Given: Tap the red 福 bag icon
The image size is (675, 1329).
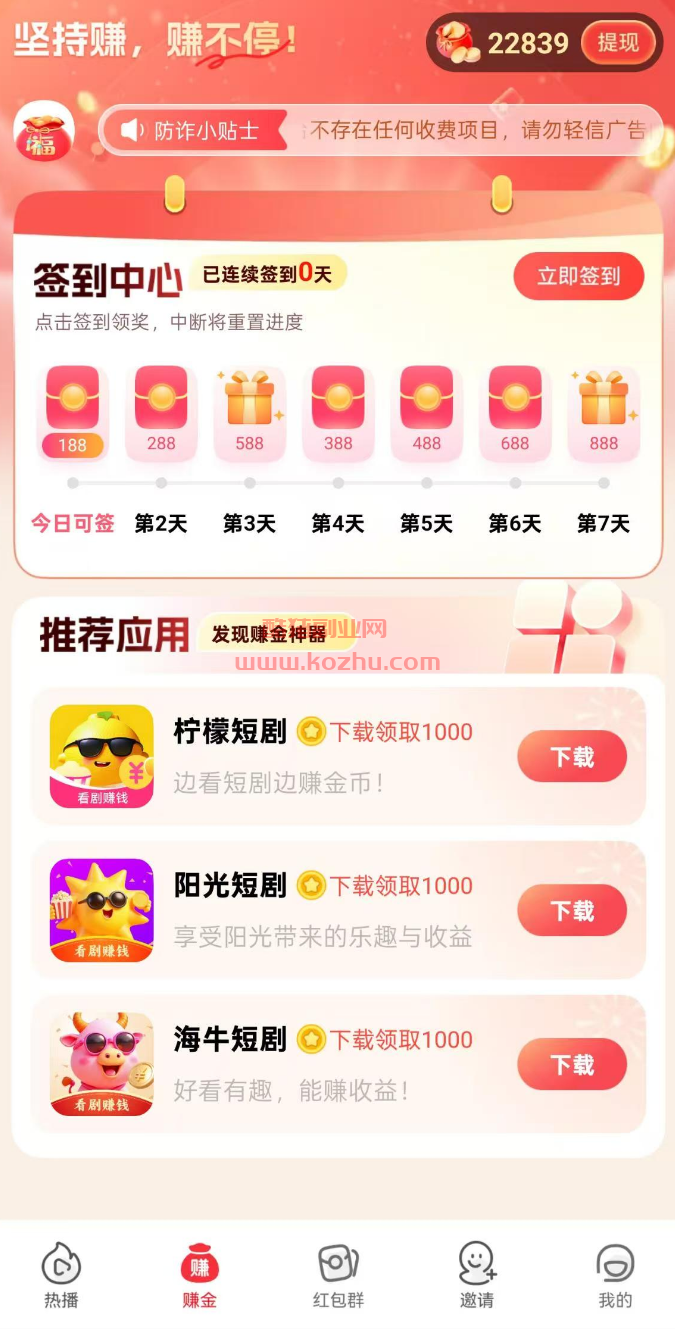Looking at the screenshot, I should click(x=43, y=133).
